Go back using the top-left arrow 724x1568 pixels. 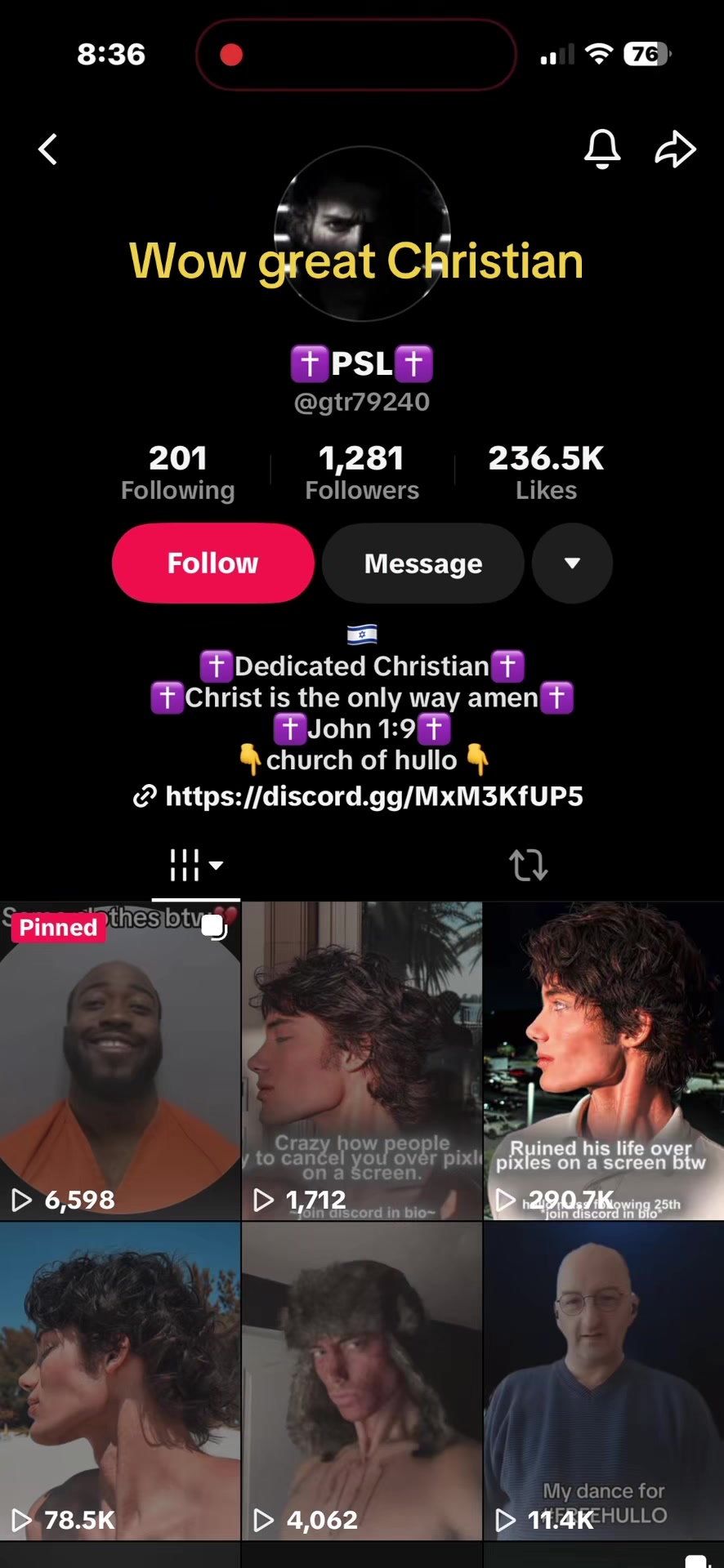(x=48, y=149)
